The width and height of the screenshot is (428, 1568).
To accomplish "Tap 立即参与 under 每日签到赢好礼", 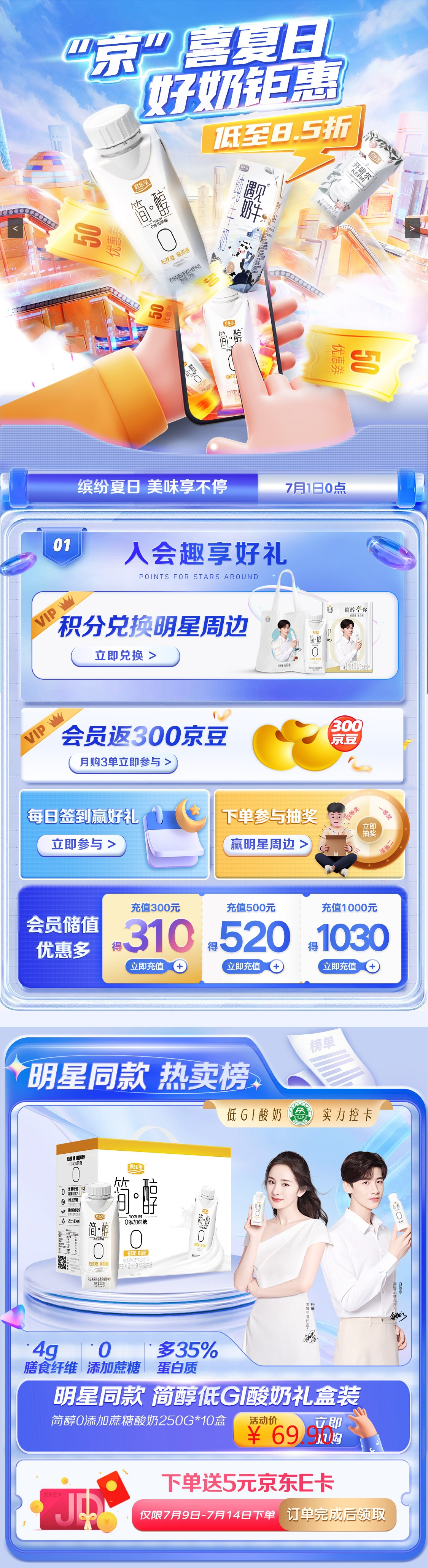I will pos(81,844).
